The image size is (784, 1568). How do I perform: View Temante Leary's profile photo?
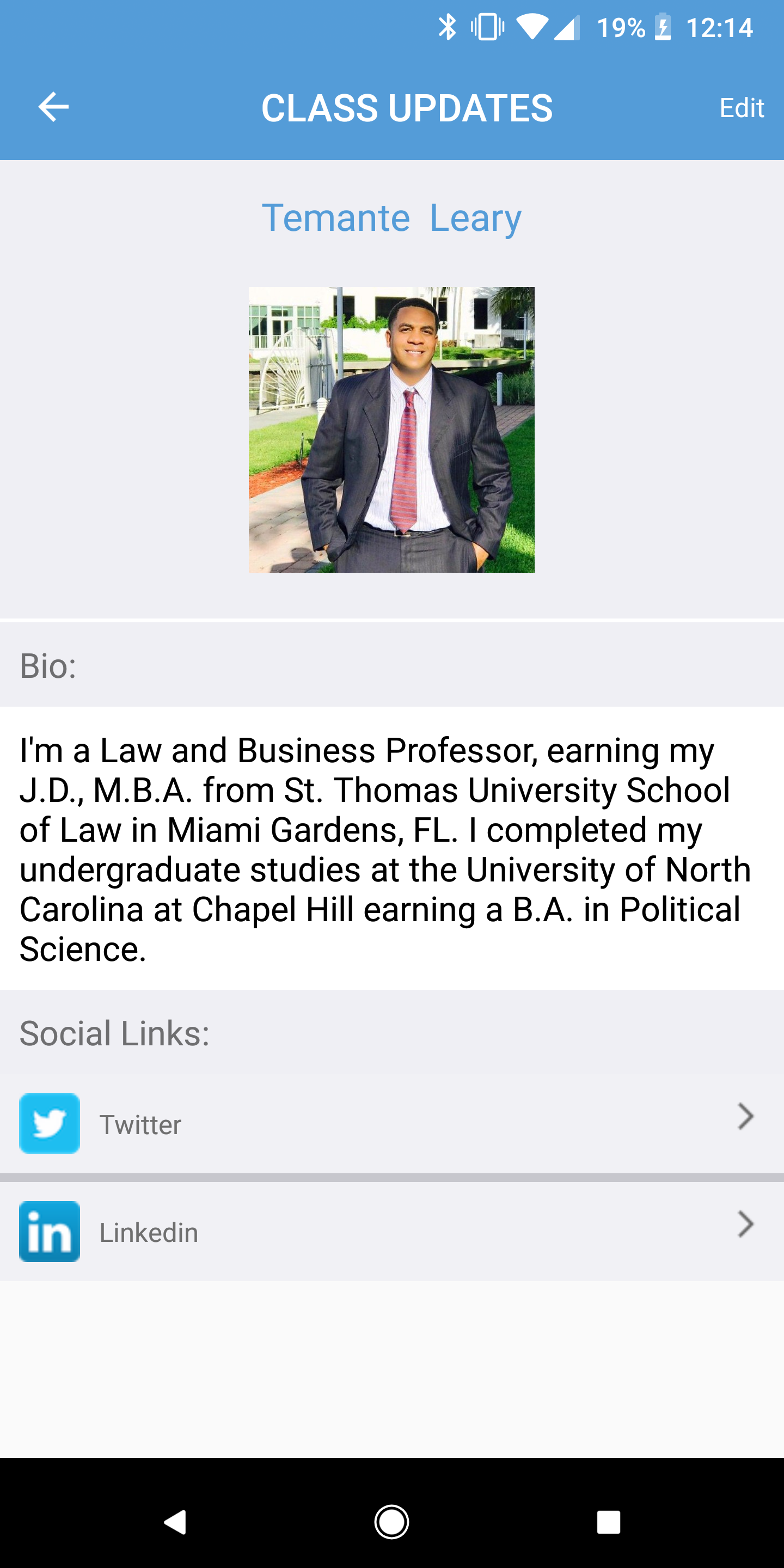pos(391,430)
